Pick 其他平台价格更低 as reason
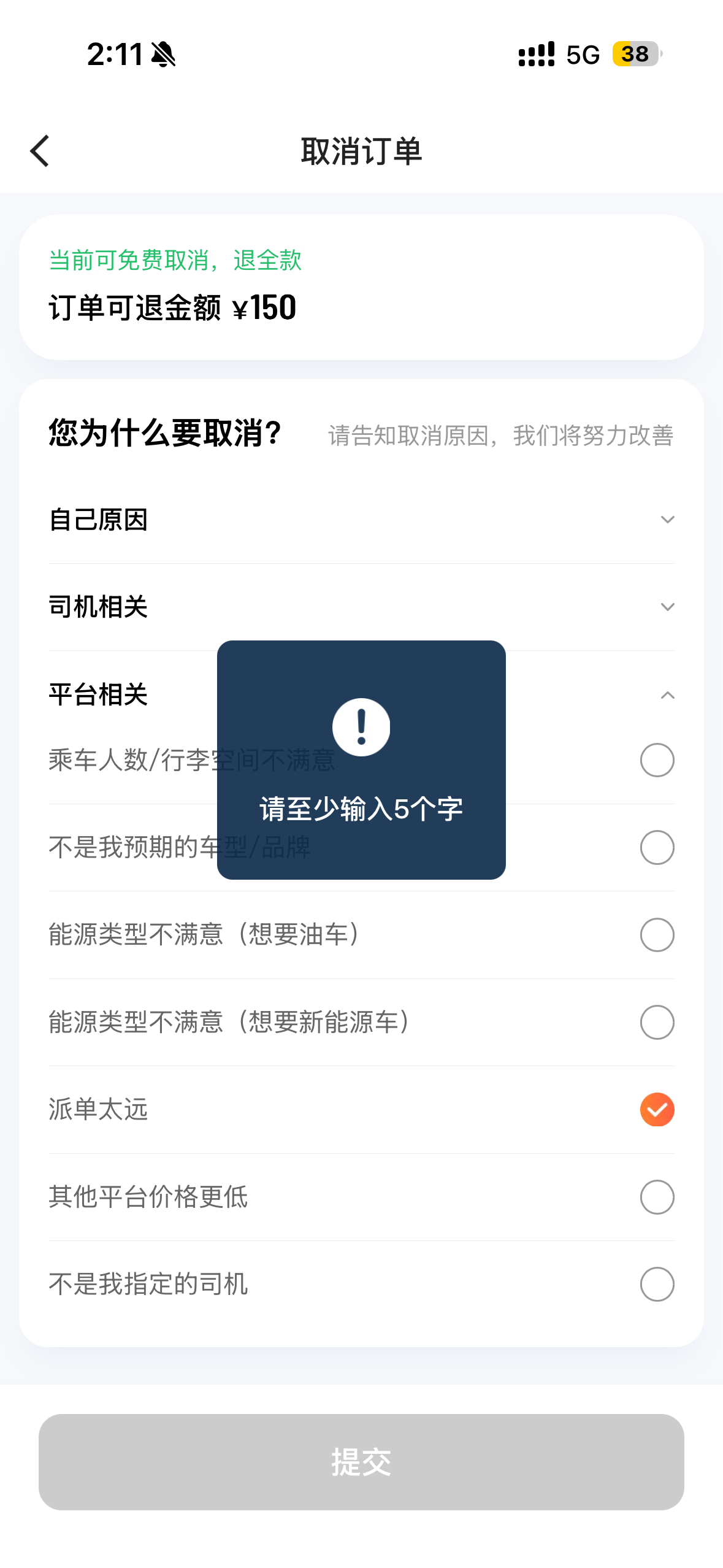 (657, 1197)
